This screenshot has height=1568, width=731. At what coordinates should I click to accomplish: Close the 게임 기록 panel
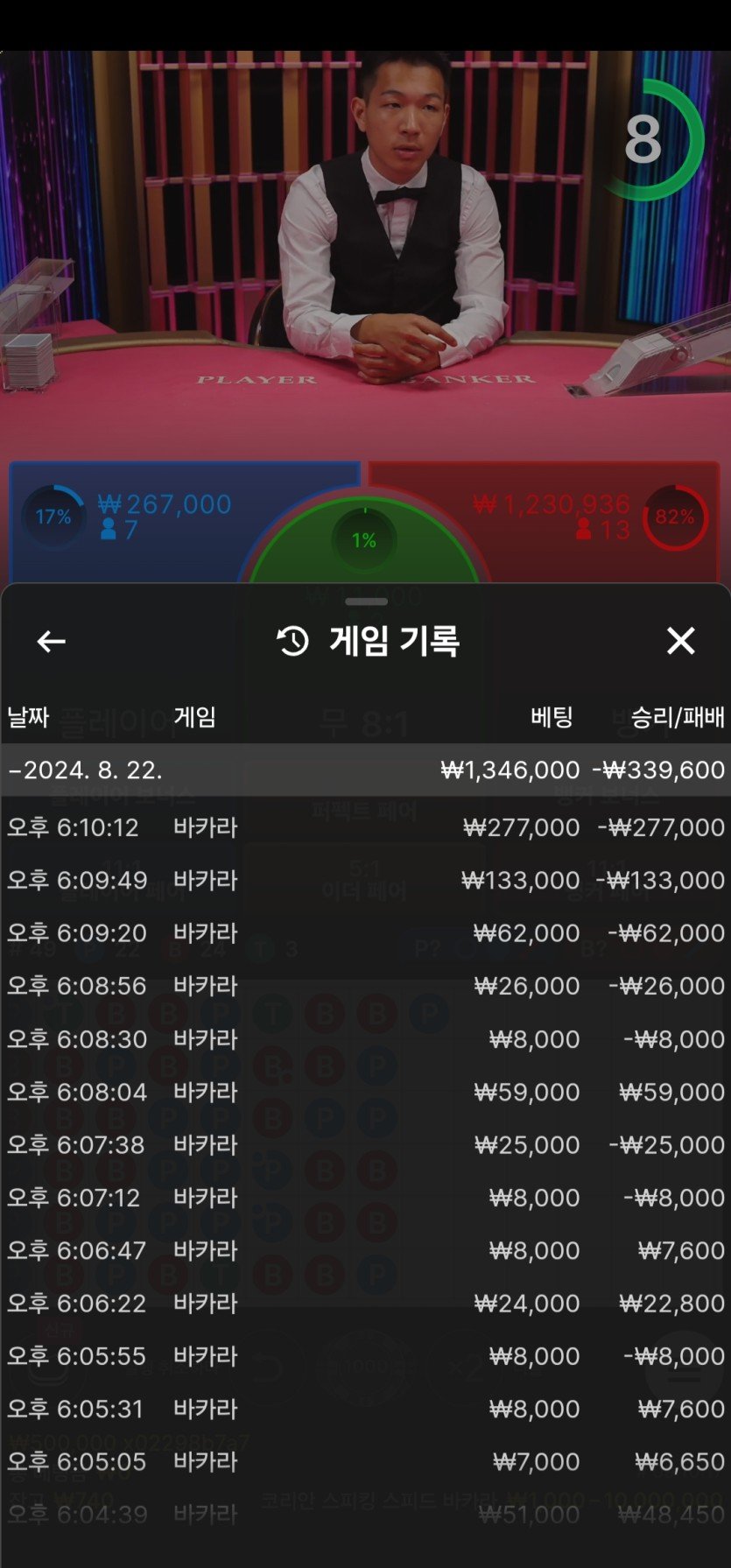(680, 642)
